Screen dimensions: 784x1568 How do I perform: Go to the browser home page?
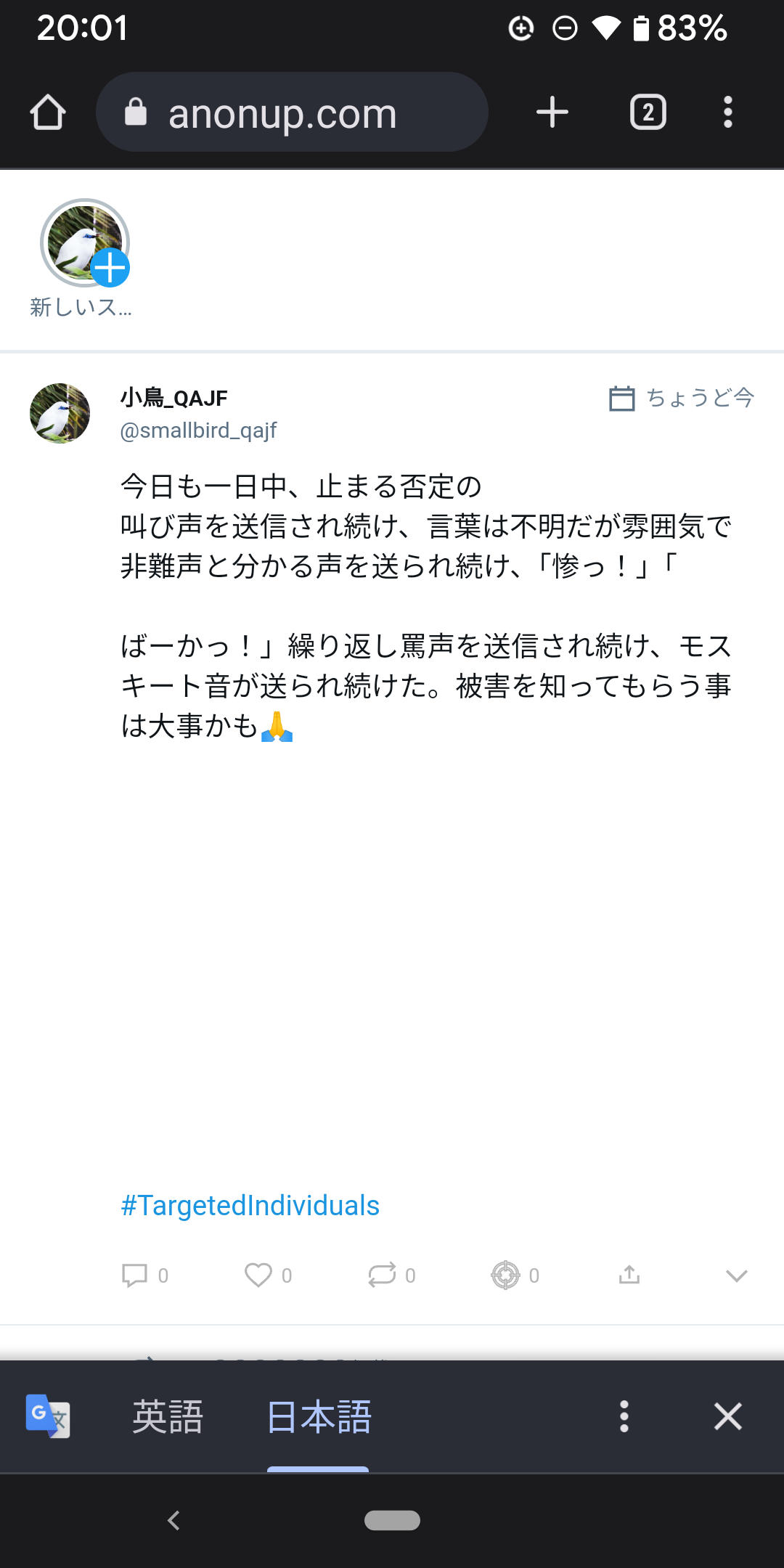coord(48,113)
